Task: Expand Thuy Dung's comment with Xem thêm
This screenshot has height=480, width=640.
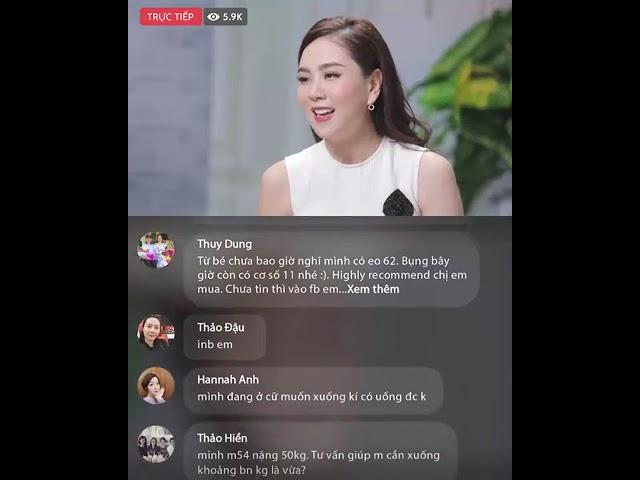Action: [x=373, y=289]
